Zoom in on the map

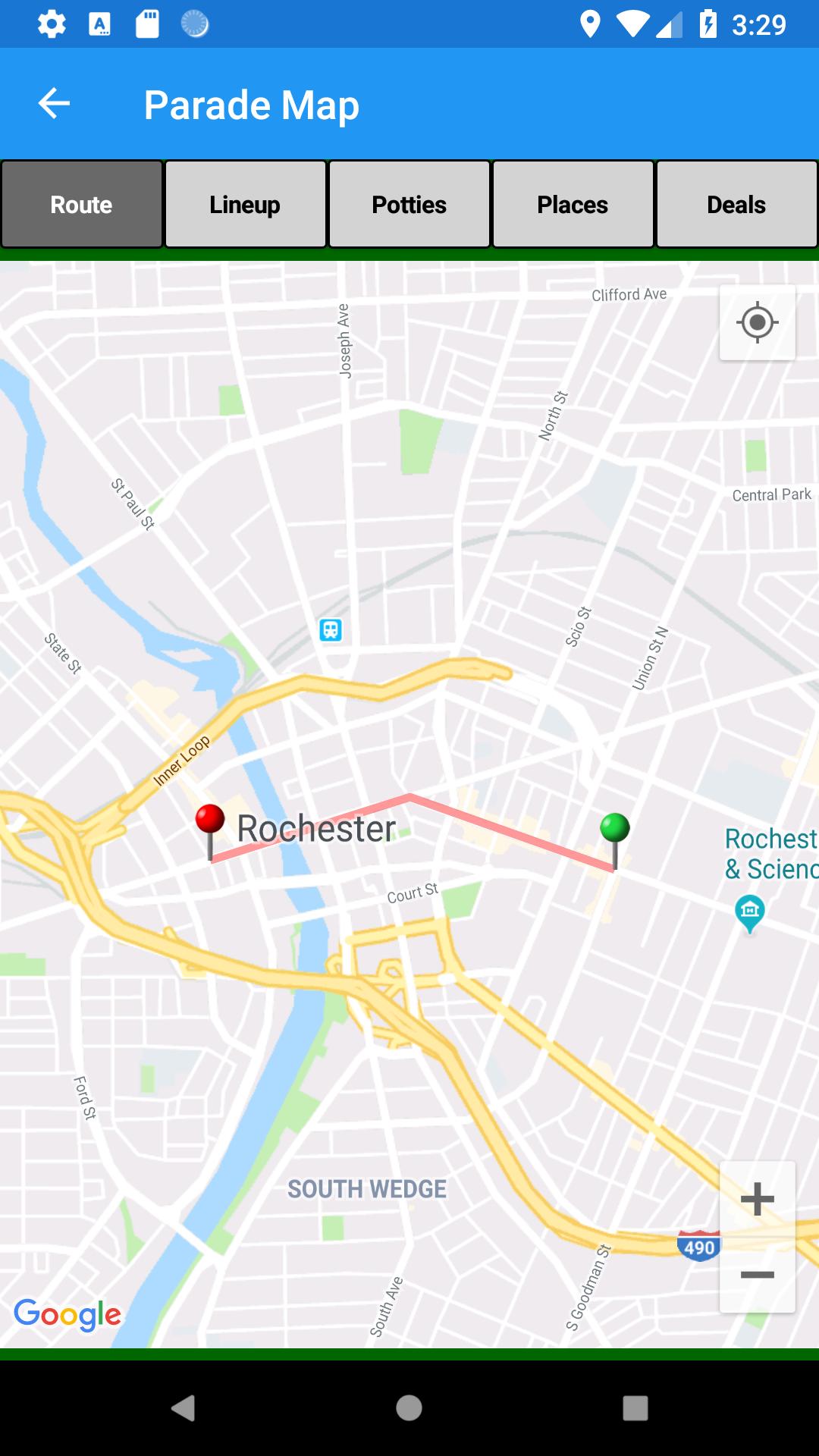[757, 1200]
